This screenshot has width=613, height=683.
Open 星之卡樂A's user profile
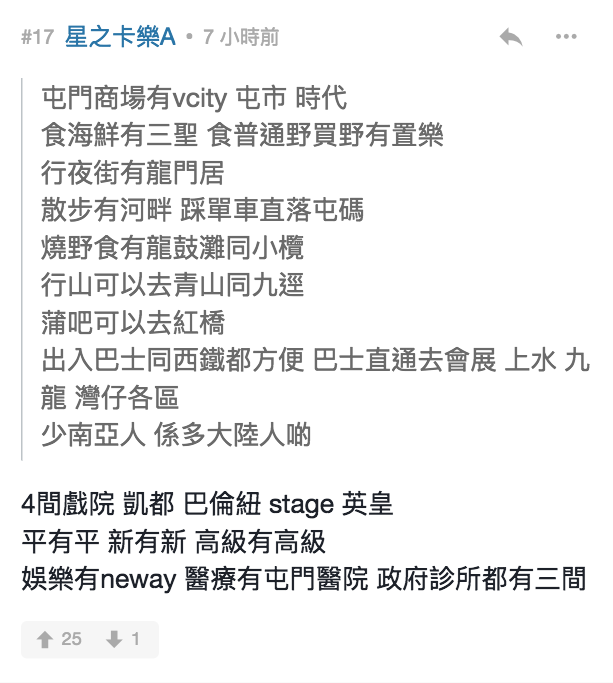(x=120, y=38)
